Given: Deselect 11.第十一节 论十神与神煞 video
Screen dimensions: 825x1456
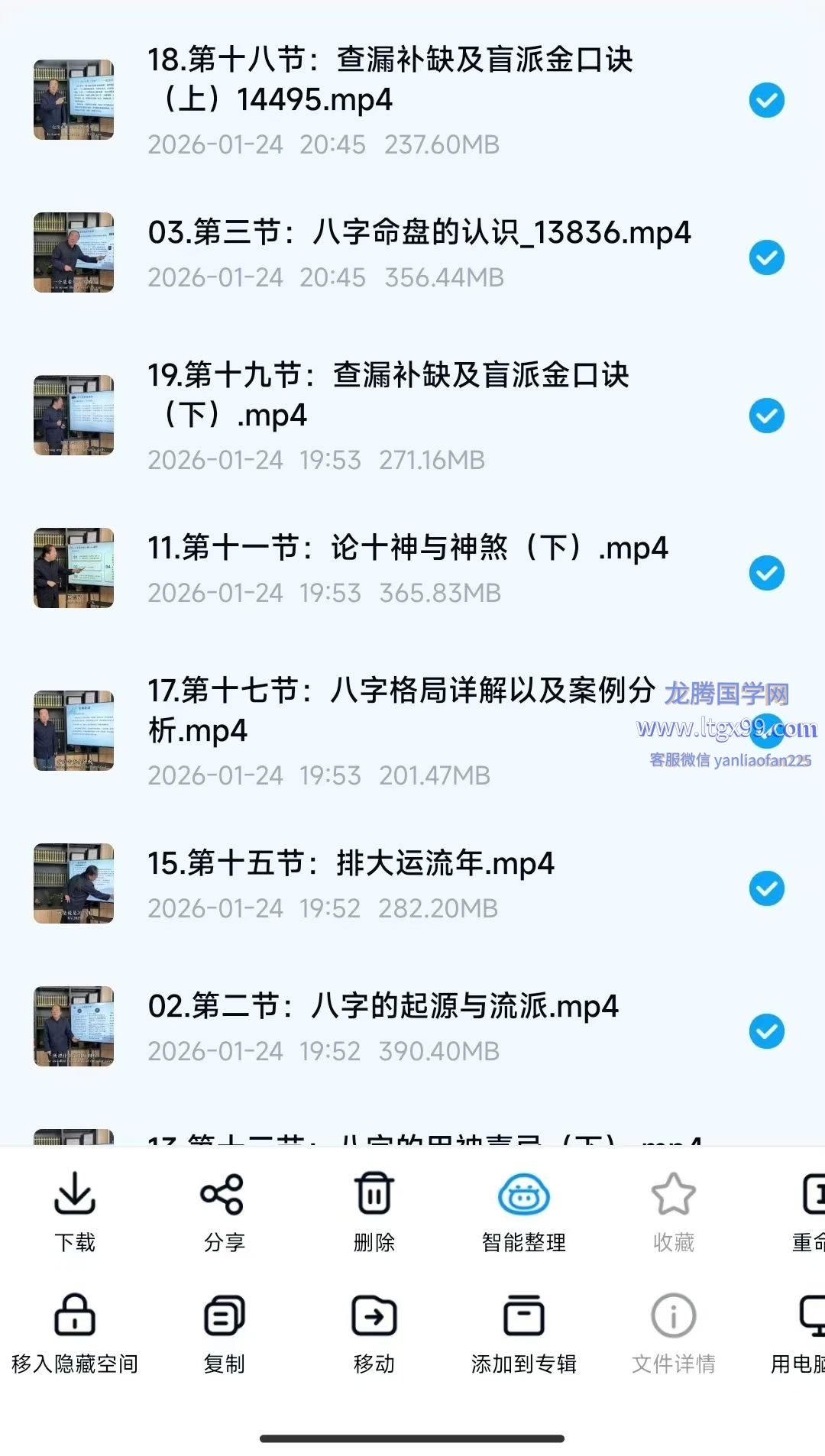Looking at the screenshot, I should (x=766, y=573).
